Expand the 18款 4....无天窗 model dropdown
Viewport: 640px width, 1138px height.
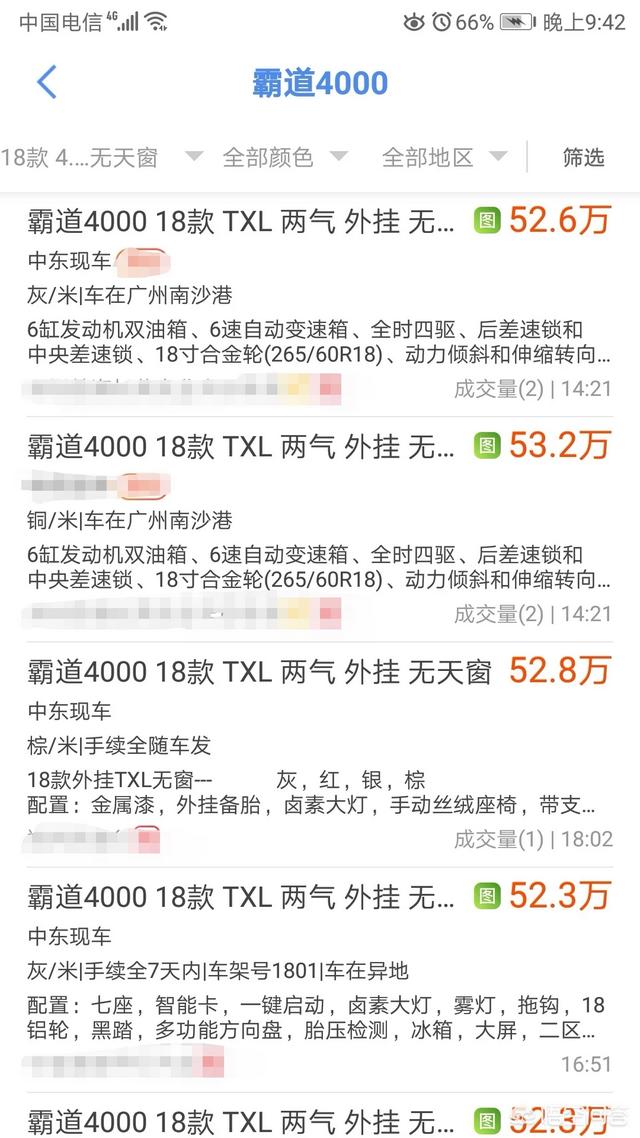[102, 157]
